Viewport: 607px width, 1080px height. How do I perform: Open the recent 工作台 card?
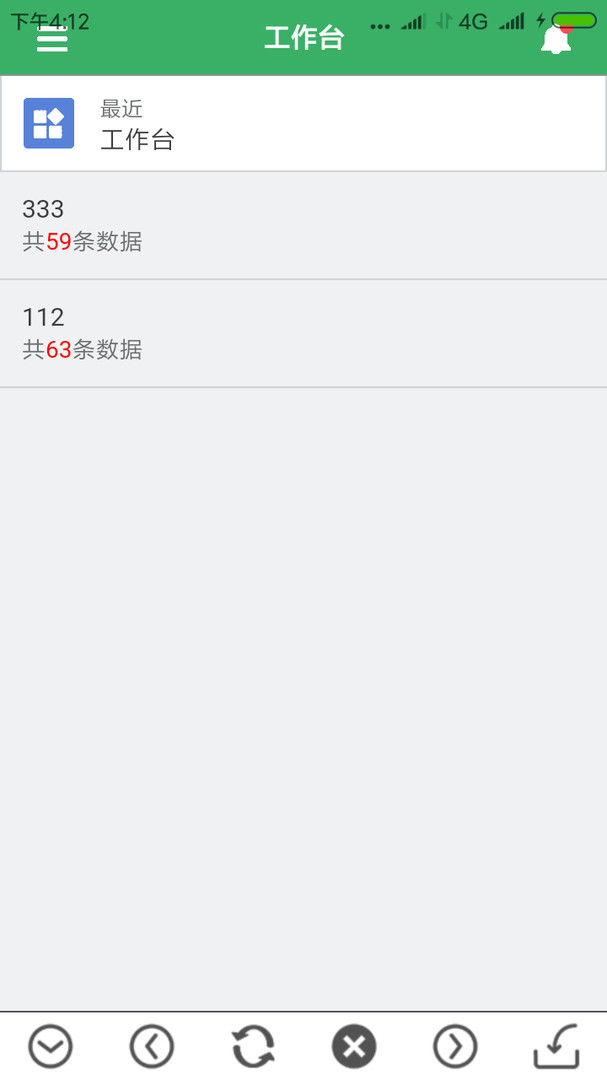pos(303,124)
